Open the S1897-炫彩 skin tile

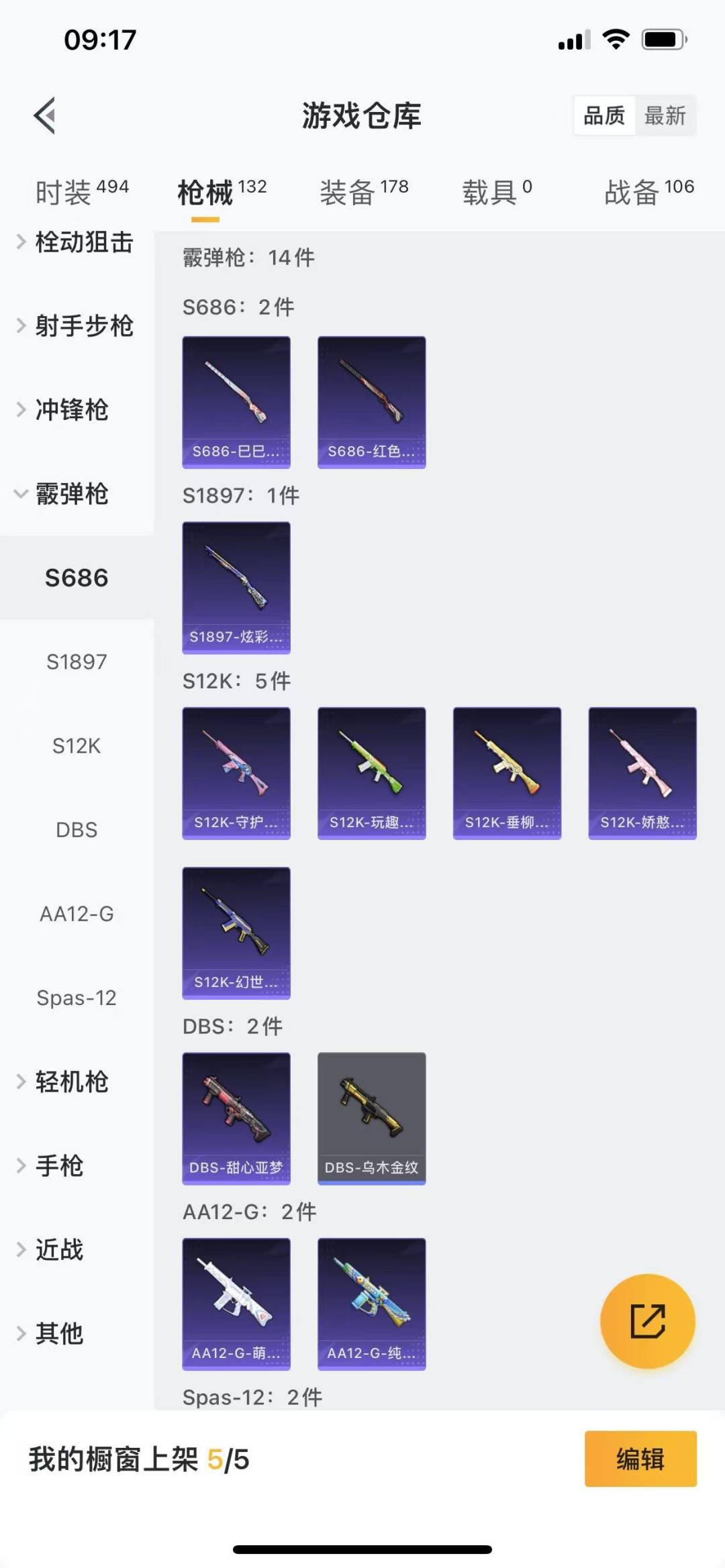pyautogui.click(x=236, y=588)
